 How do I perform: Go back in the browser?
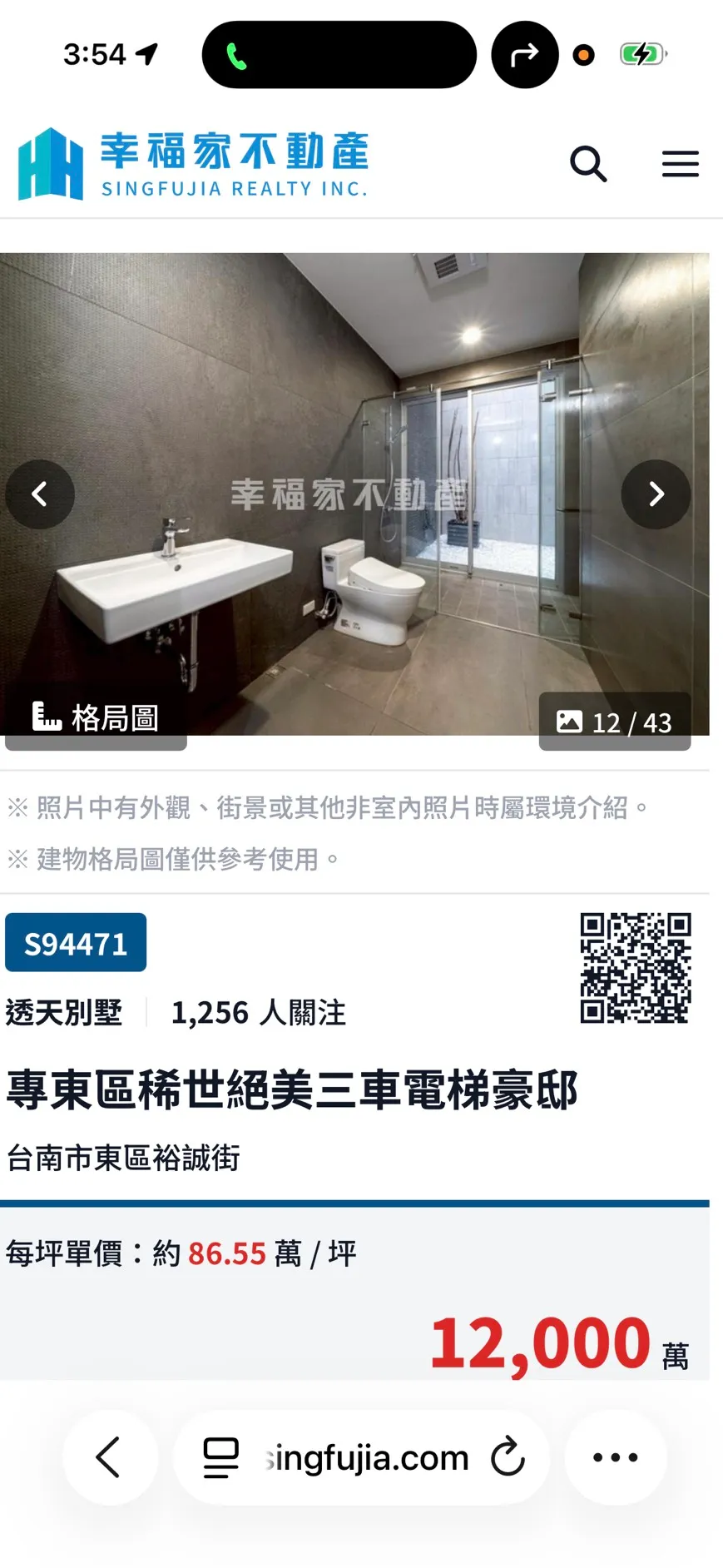point(110,1457)
